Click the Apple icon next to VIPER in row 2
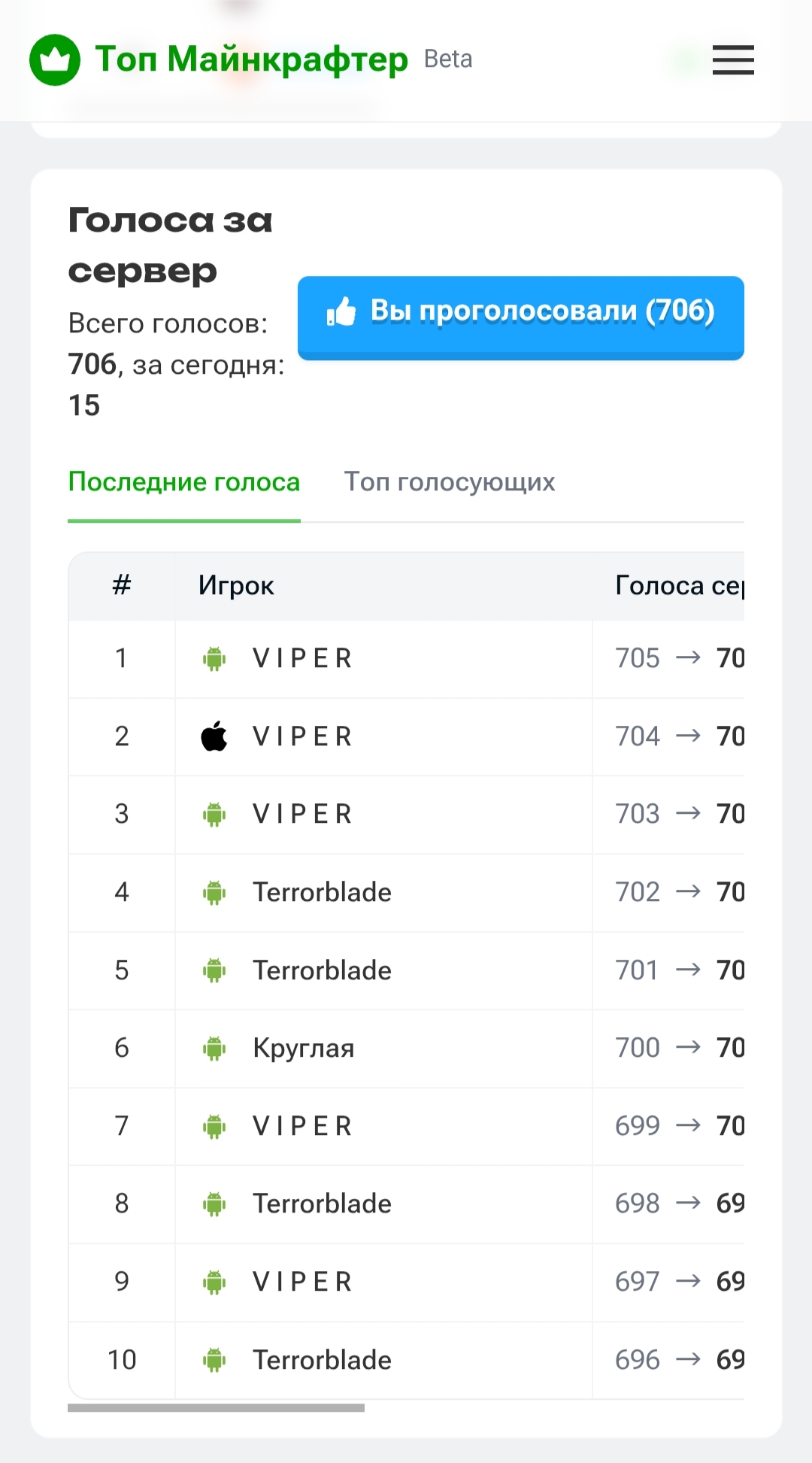 coord(214,736)
